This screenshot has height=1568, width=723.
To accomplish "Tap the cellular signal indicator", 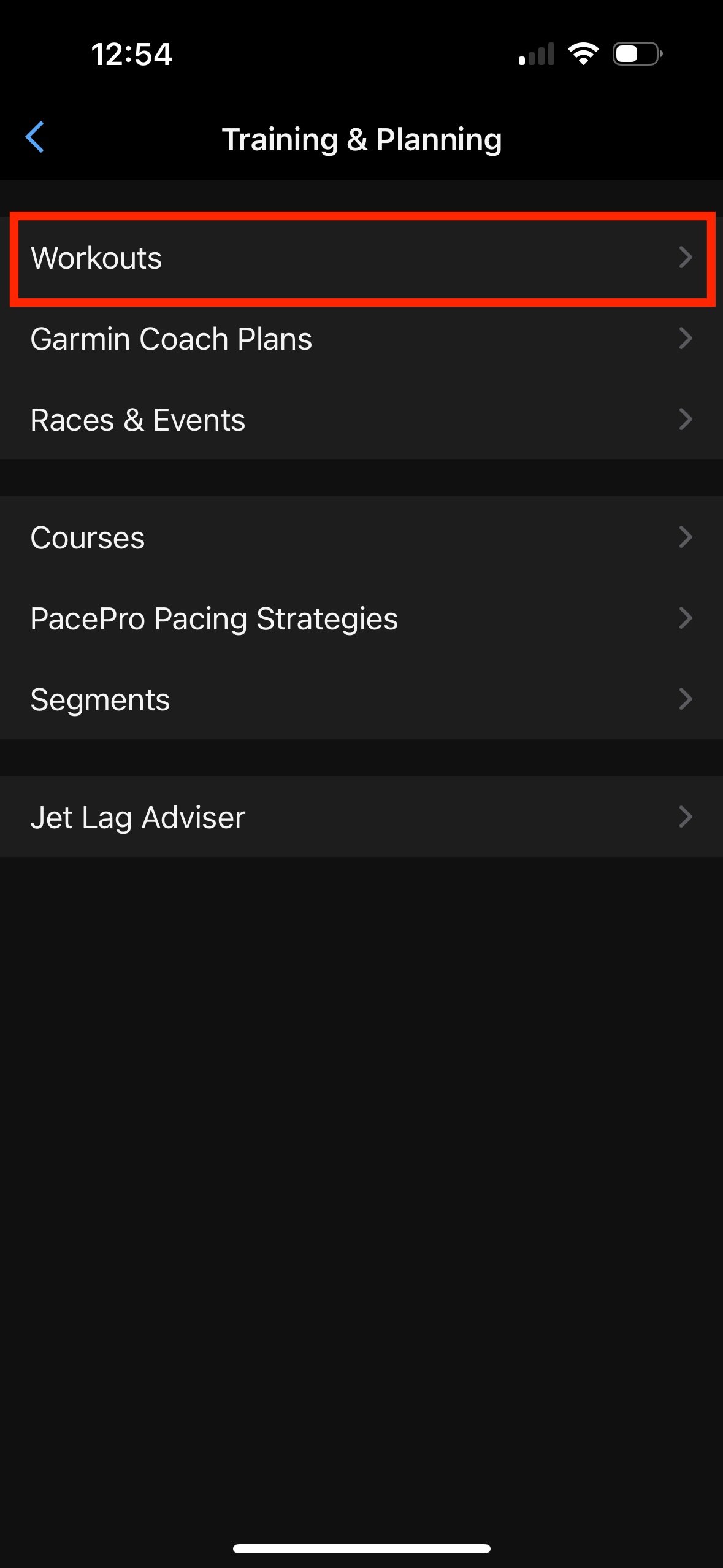I will coord(535,55).
